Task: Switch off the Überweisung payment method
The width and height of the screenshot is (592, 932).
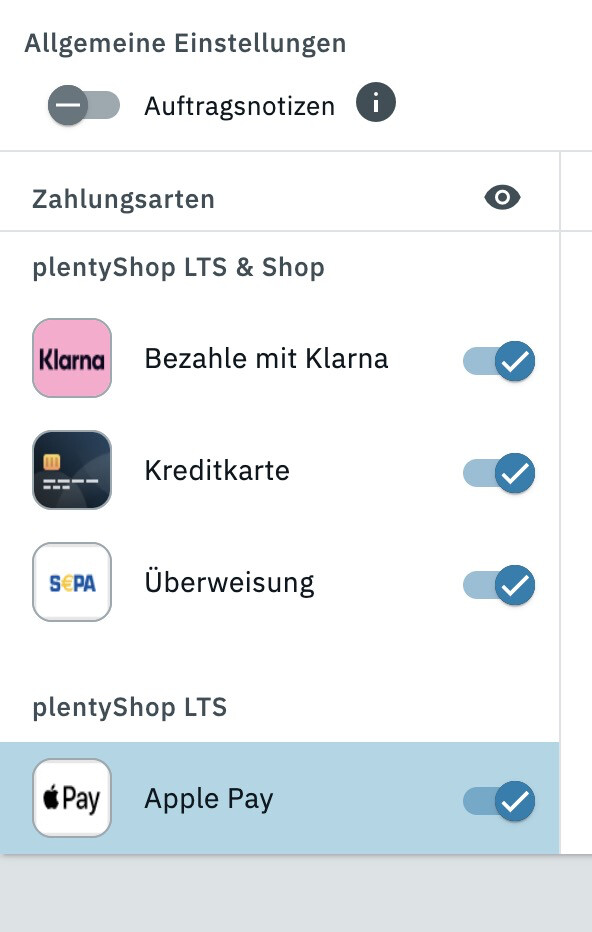Action: point(499,585)
